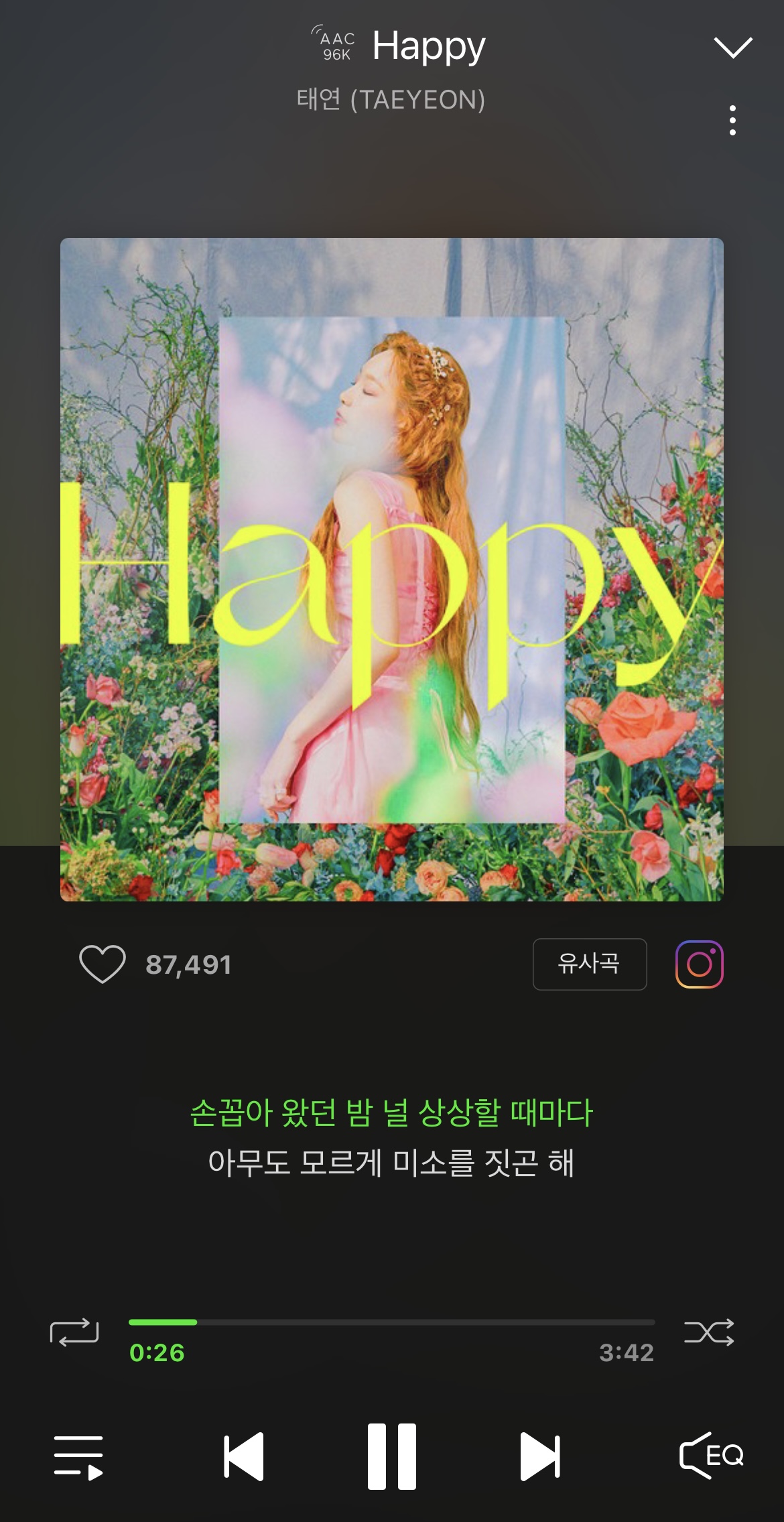Open the full lyrics view
The height and width of the screenshot is (1522, 784).
coord(391,1137)
